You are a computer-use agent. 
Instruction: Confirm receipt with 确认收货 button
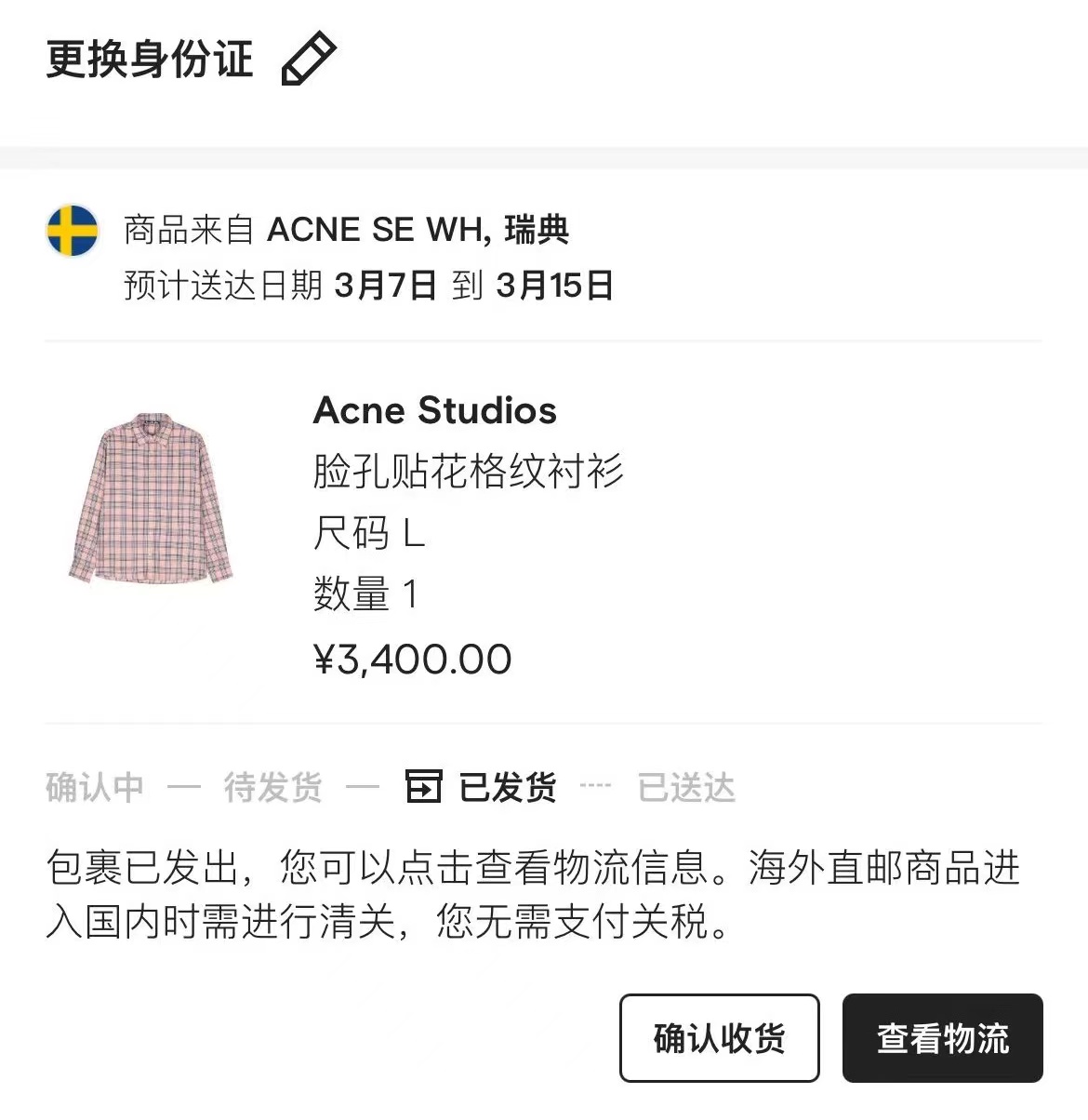coord(719,1037)
